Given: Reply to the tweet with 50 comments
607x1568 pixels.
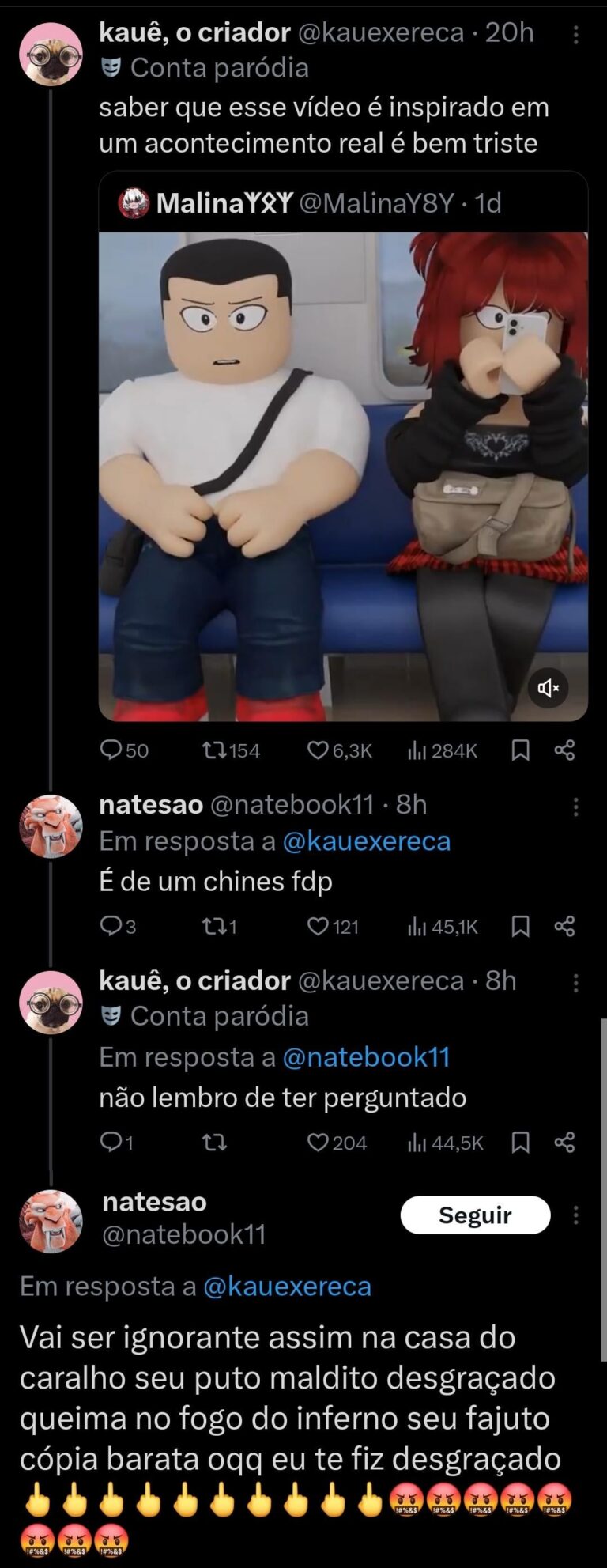Looking at the screenshot, I should coord(111,750).
